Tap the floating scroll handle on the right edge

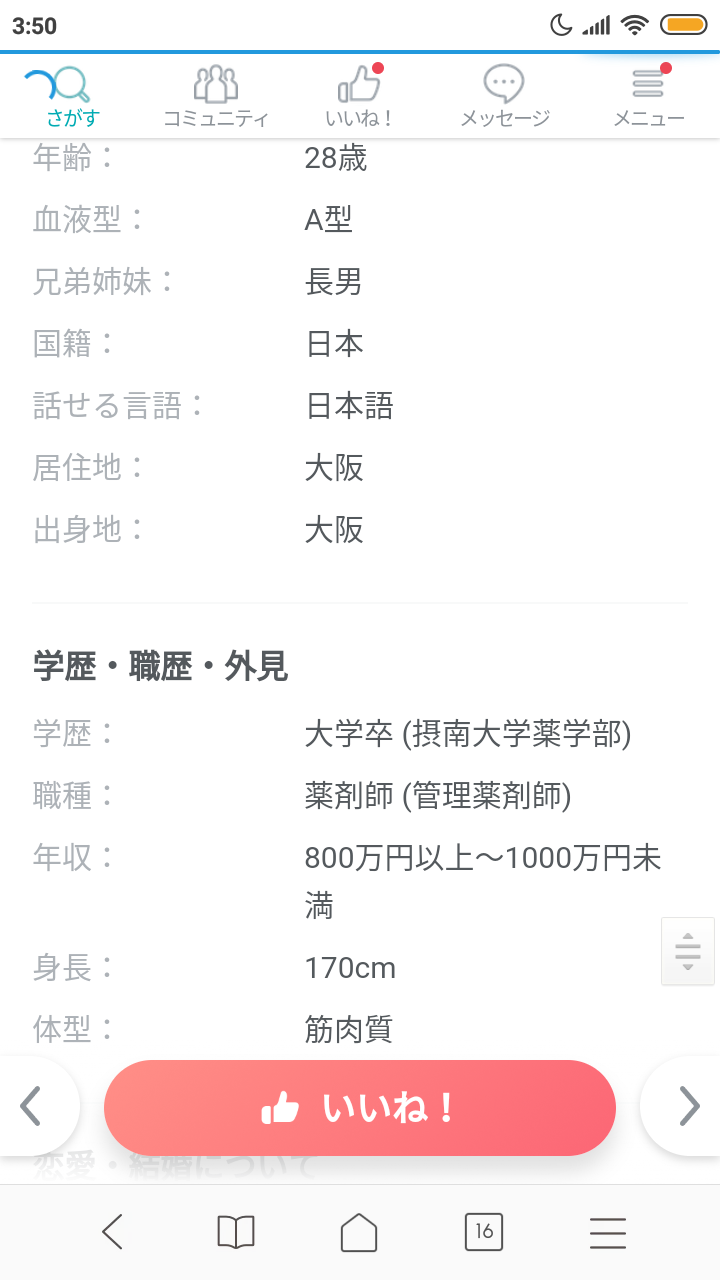[688, 951]
